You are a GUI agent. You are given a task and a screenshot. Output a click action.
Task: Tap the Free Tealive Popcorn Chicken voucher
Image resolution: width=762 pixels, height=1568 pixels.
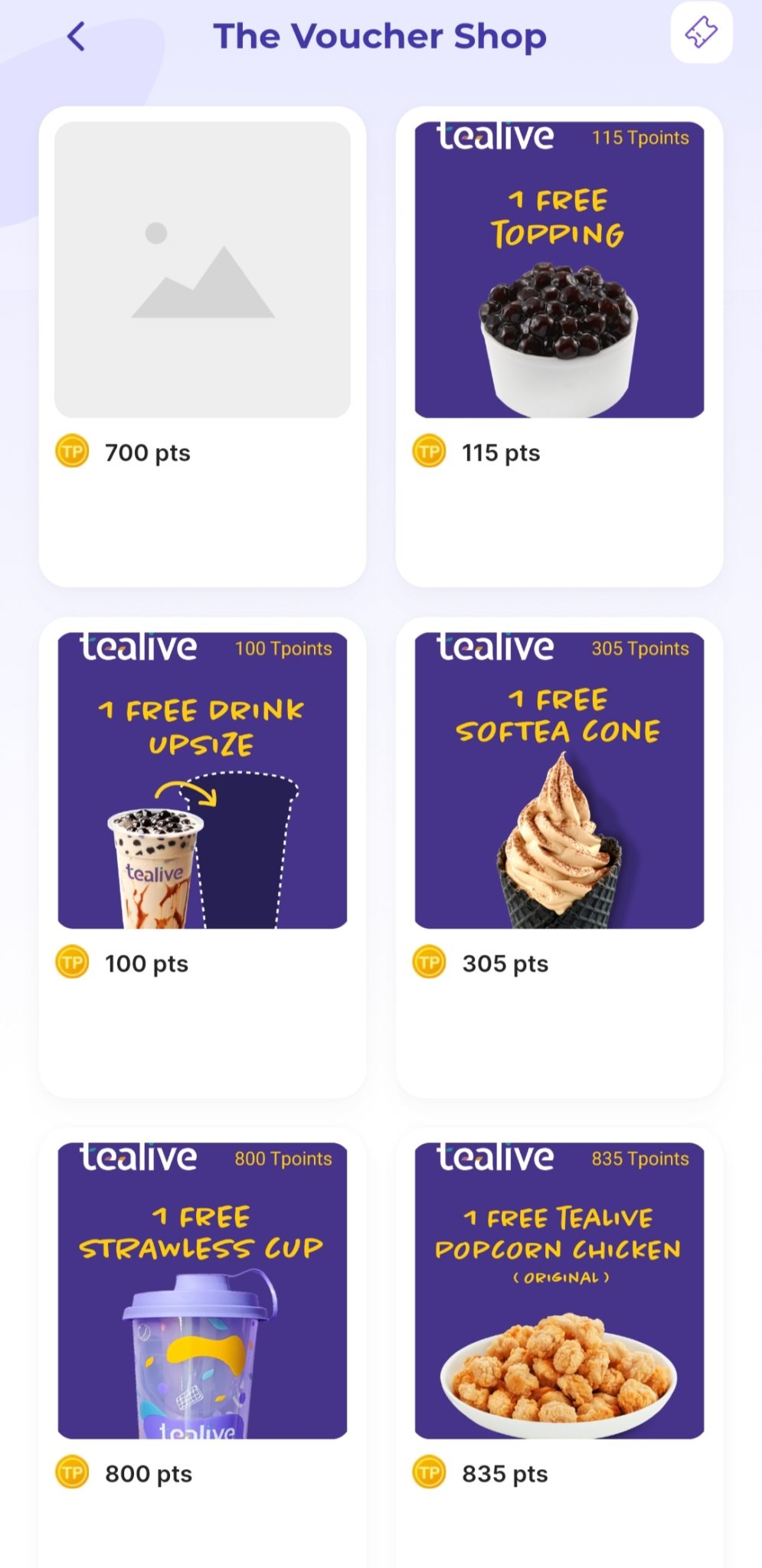[559, 1291]
